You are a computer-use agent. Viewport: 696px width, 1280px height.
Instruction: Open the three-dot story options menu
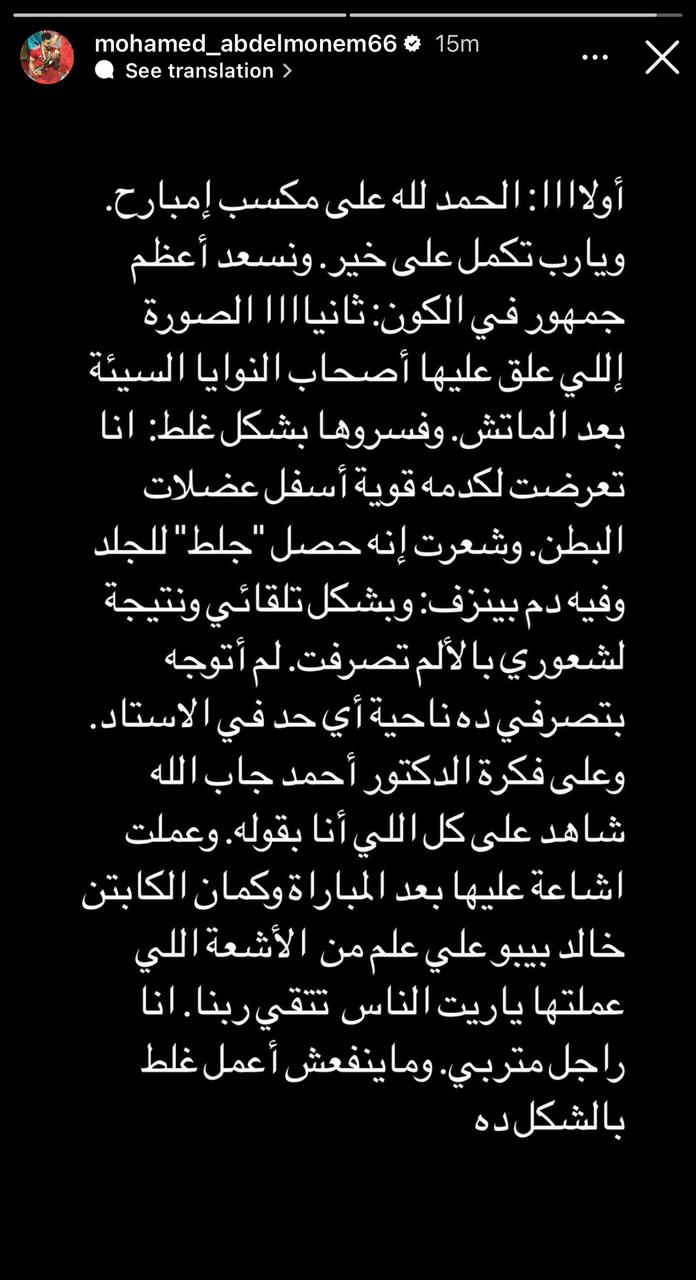[x=595, y=57]
